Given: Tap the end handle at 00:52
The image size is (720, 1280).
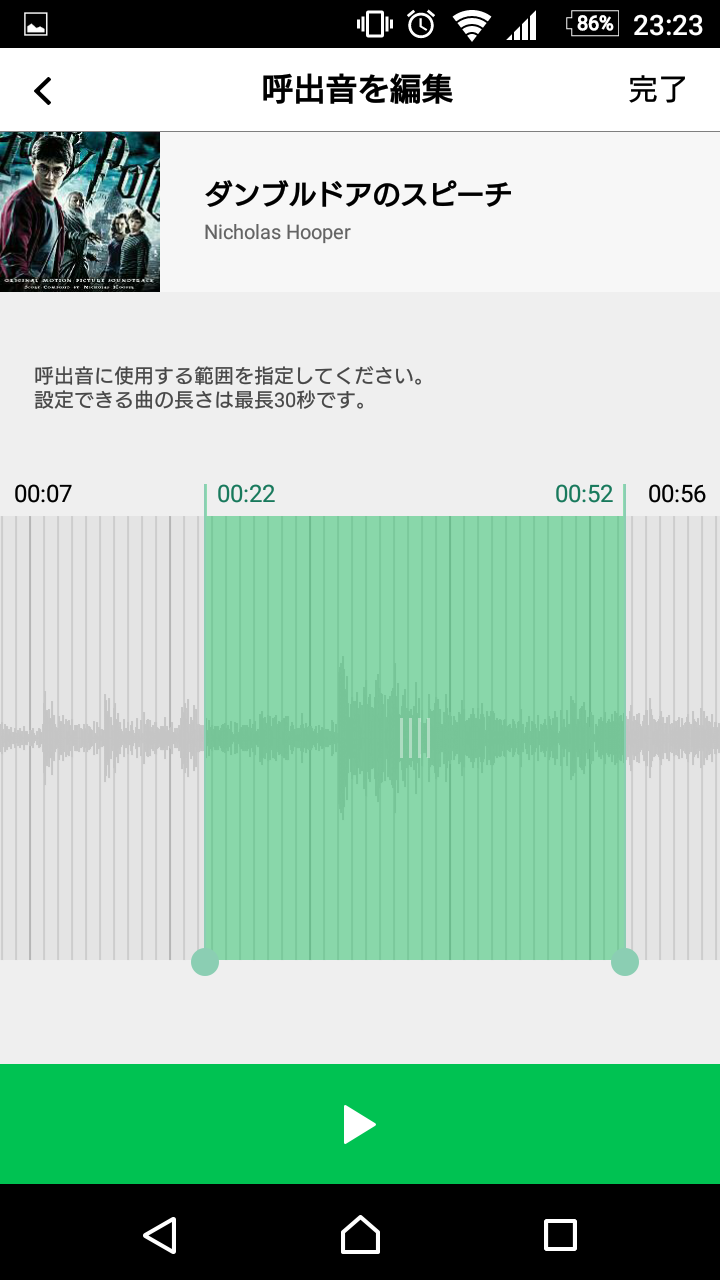Looking at the screenshot, I should (625, 962).
